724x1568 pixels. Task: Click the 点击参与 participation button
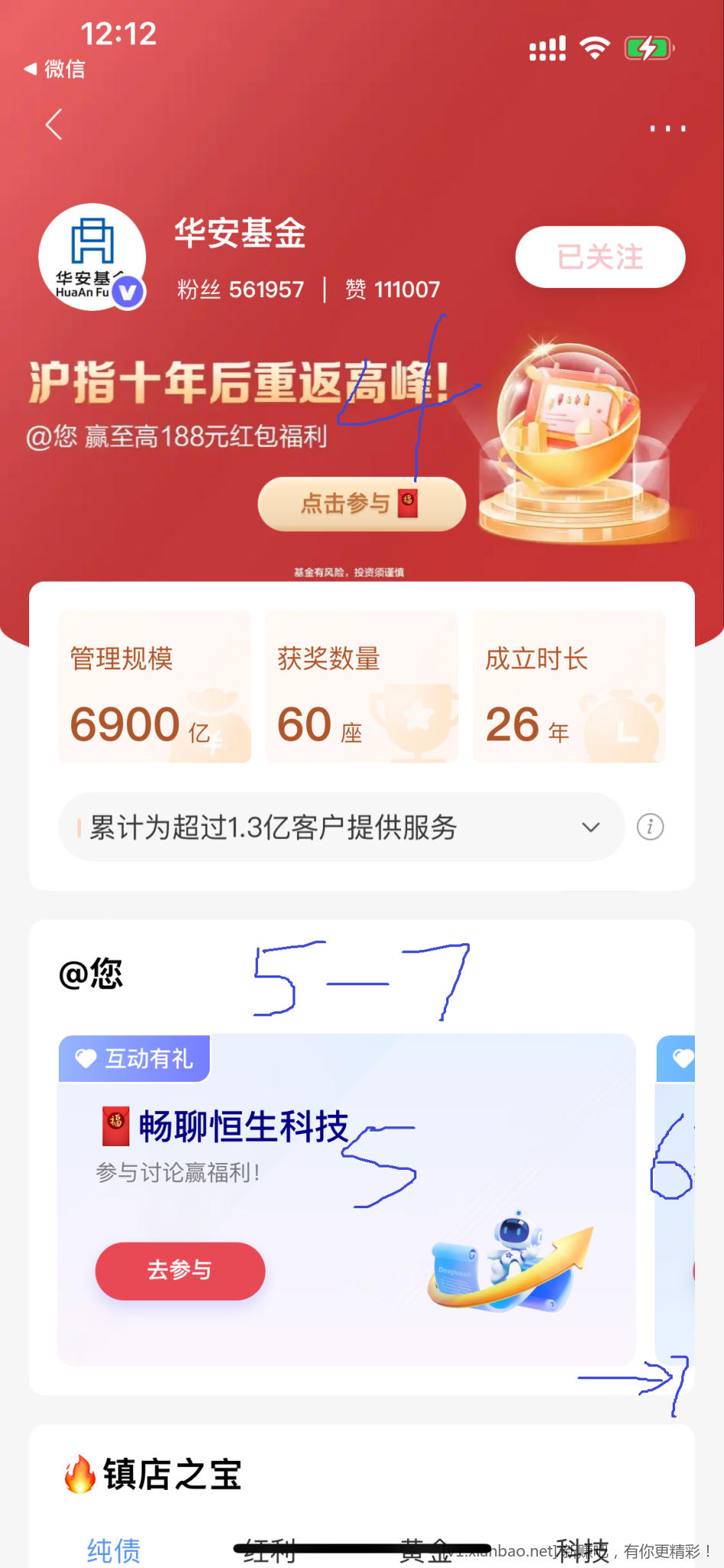361,504
